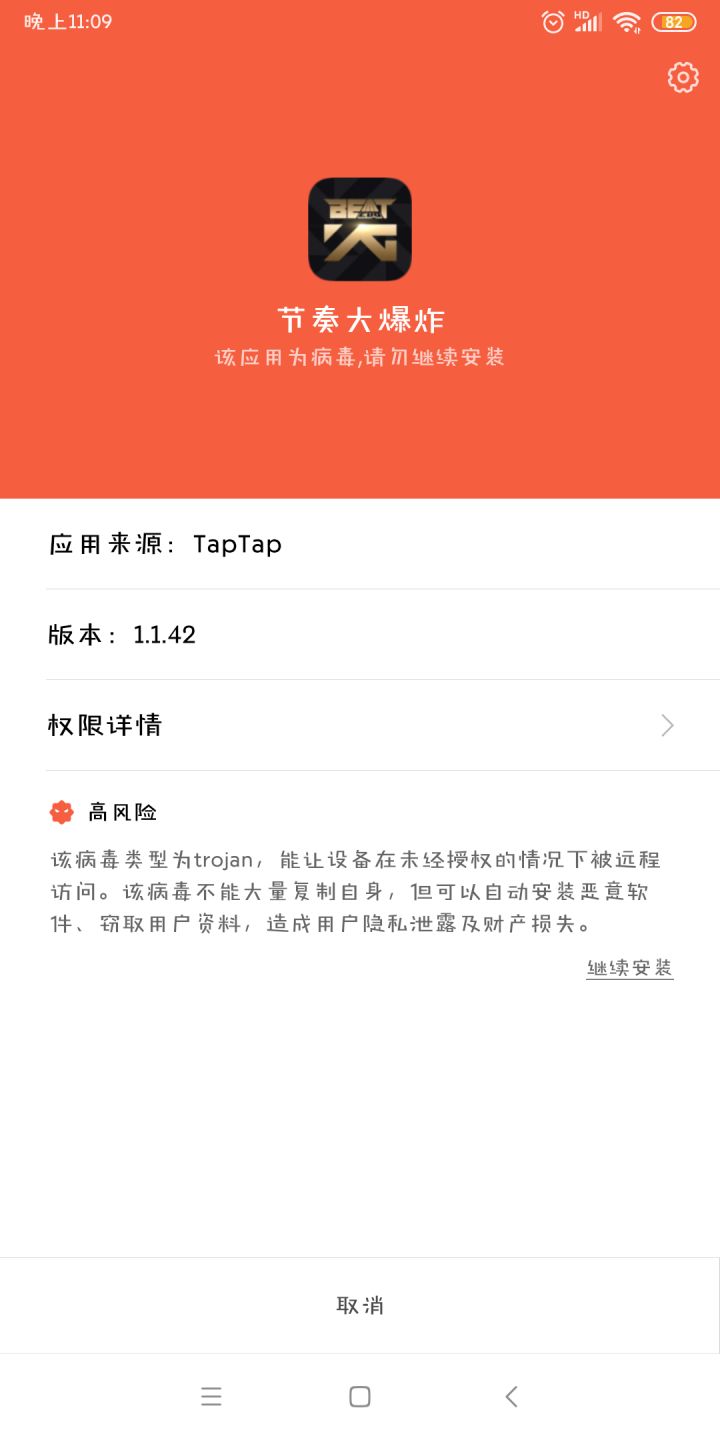Click the 继续安装 link to continue installing
720x1440 pixels.
628,967
